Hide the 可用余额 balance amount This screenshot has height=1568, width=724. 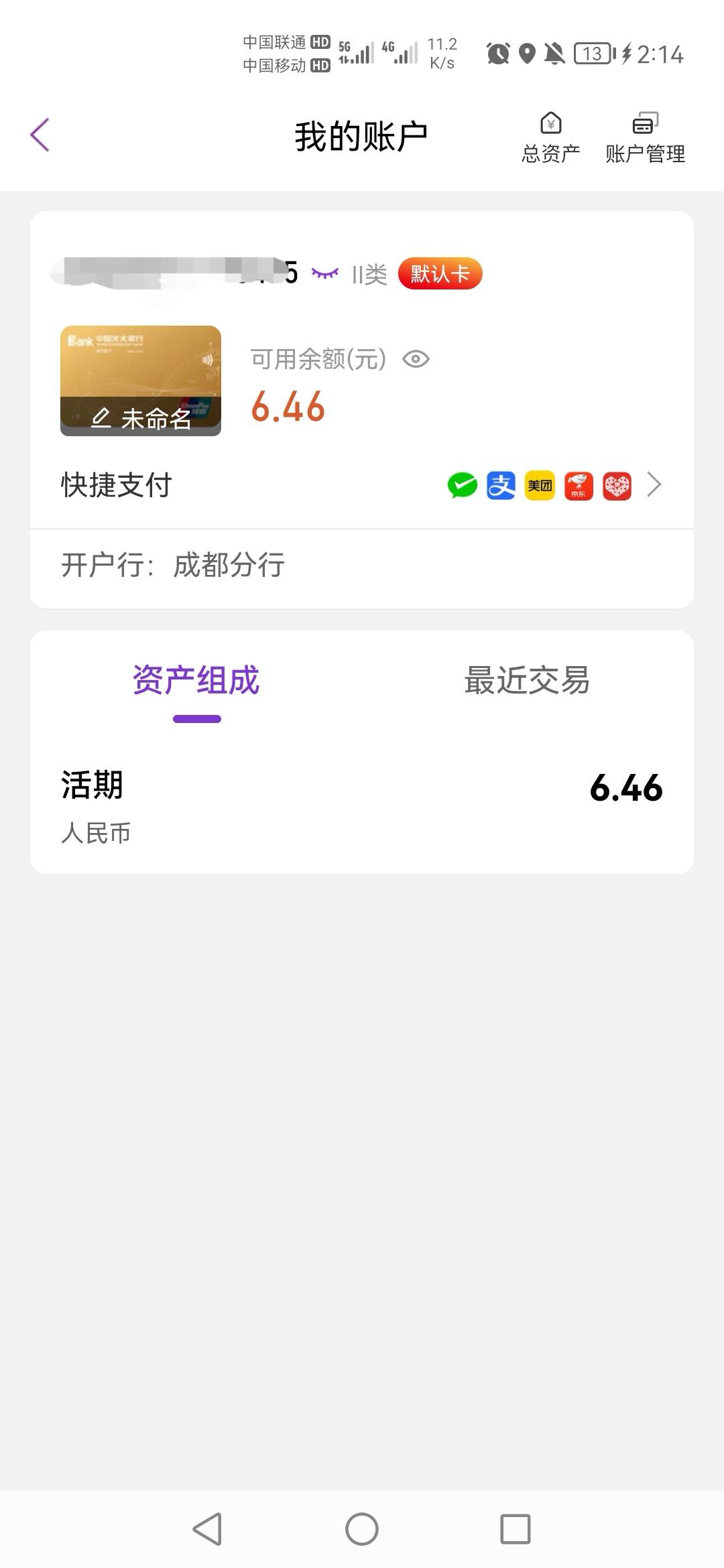pos(416,359)
